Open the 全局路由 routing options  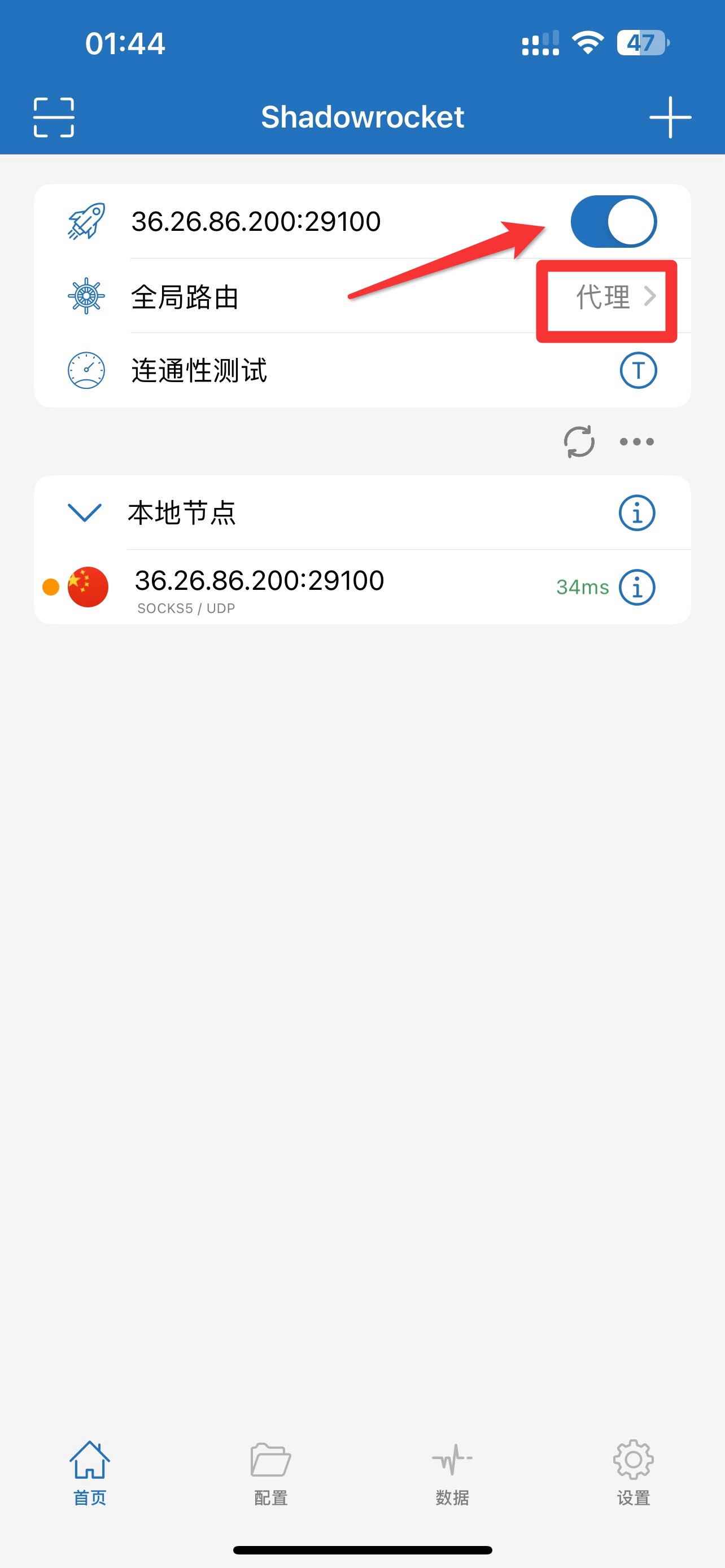pyautogui.click(x=615, y=297)
